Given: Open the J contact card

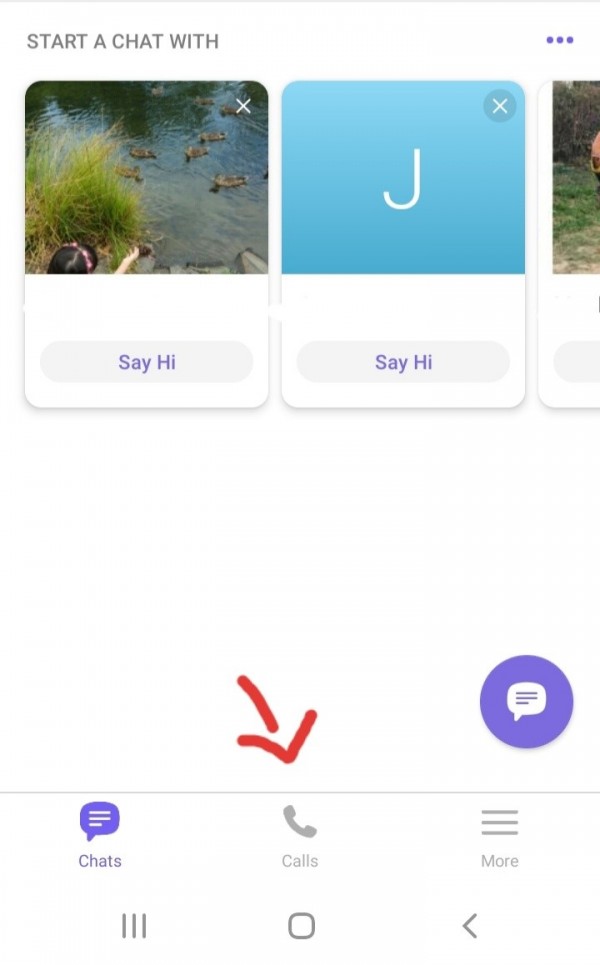Looking at the screenshot, I should 403,180.
